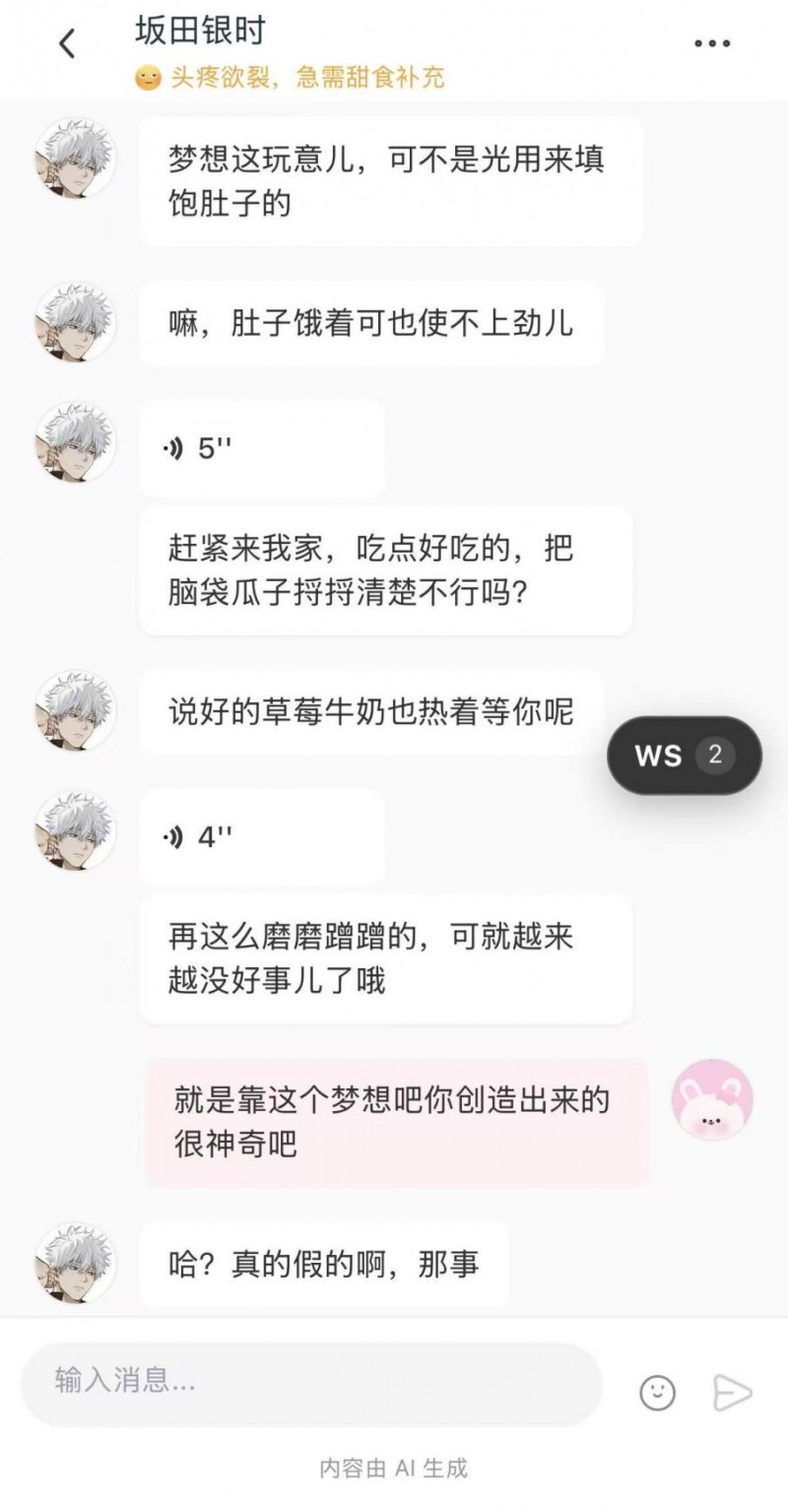Play the 5'' voice message
The width and height of the screenshot is (788, 1512).
click(261, 448)
